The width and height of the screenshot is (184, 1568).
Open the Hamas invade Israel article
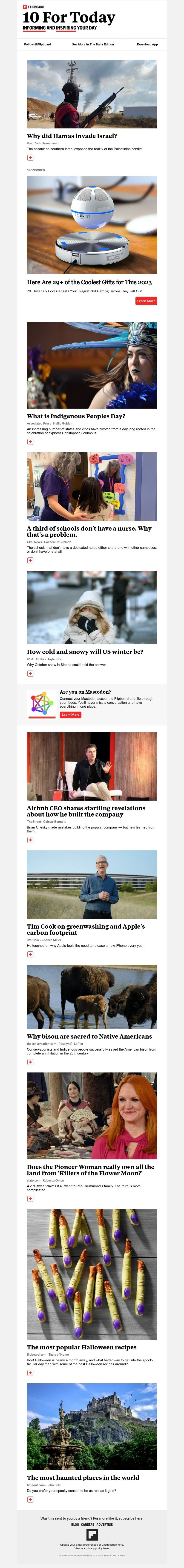72,136
